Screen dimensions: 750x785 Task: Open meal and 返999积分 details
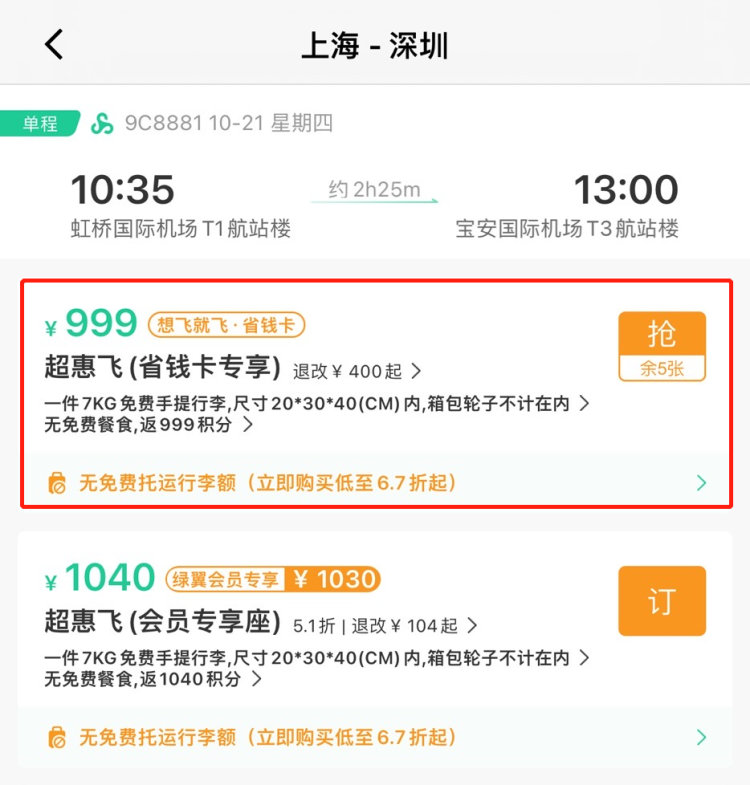click(148, 425)
